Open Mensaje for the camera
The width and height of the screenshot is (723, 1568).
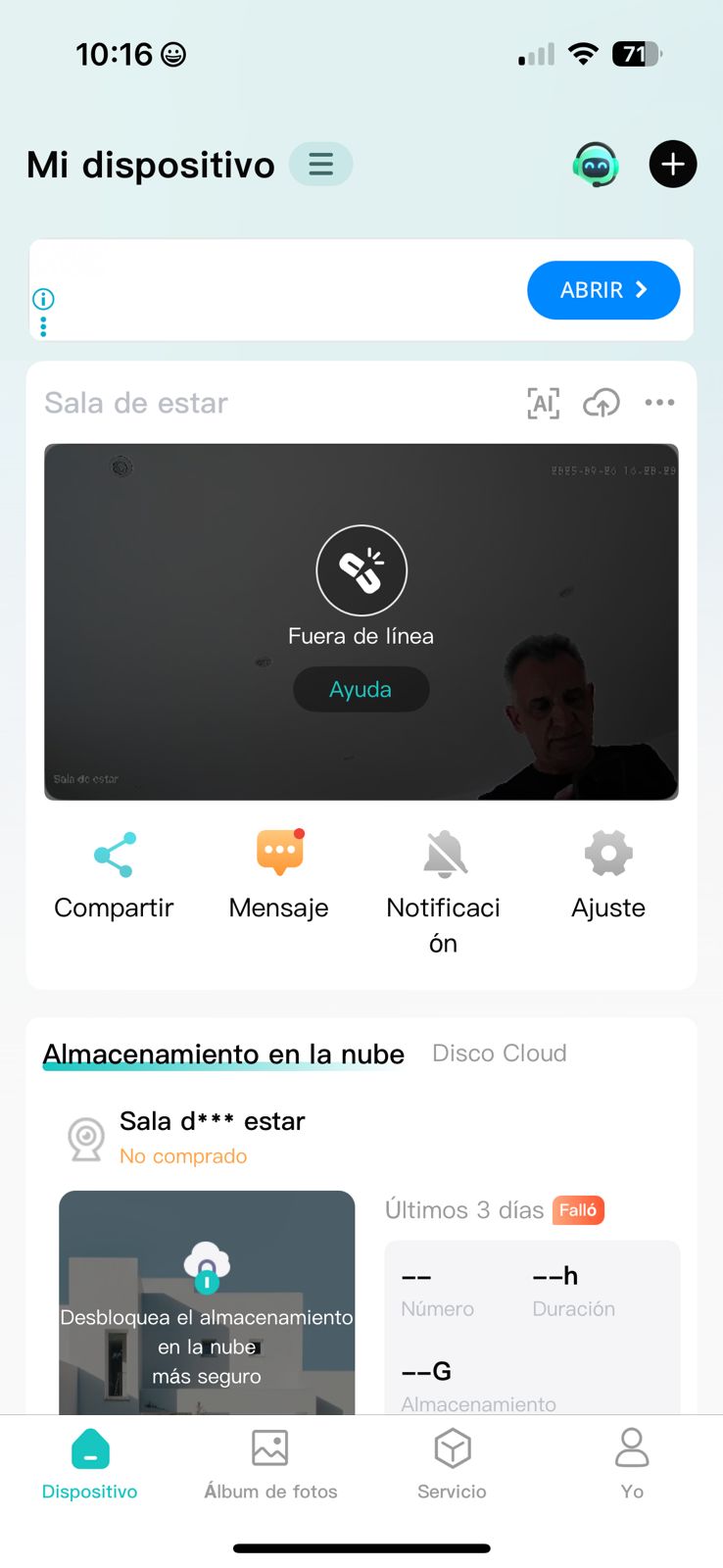tap(279, 875)
